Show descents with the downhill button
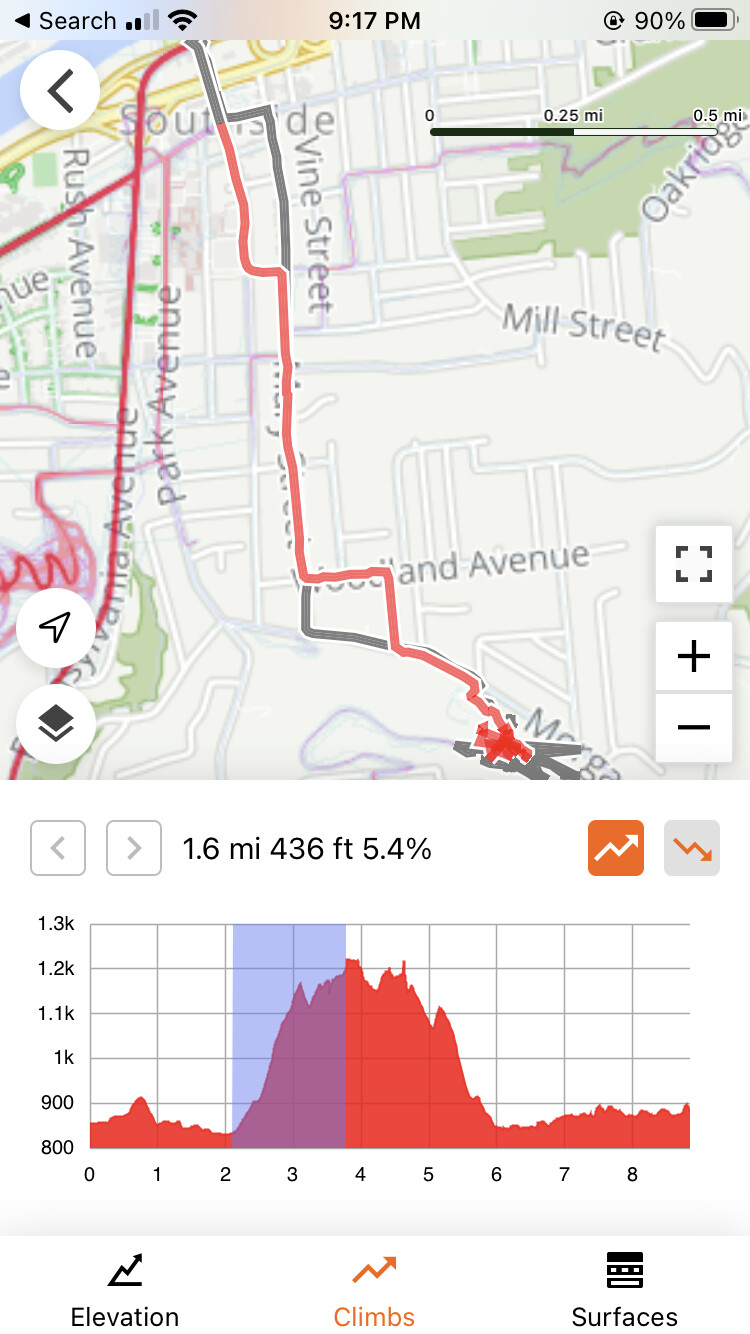This screenshot has height=1334, width=750. [692, 849]
